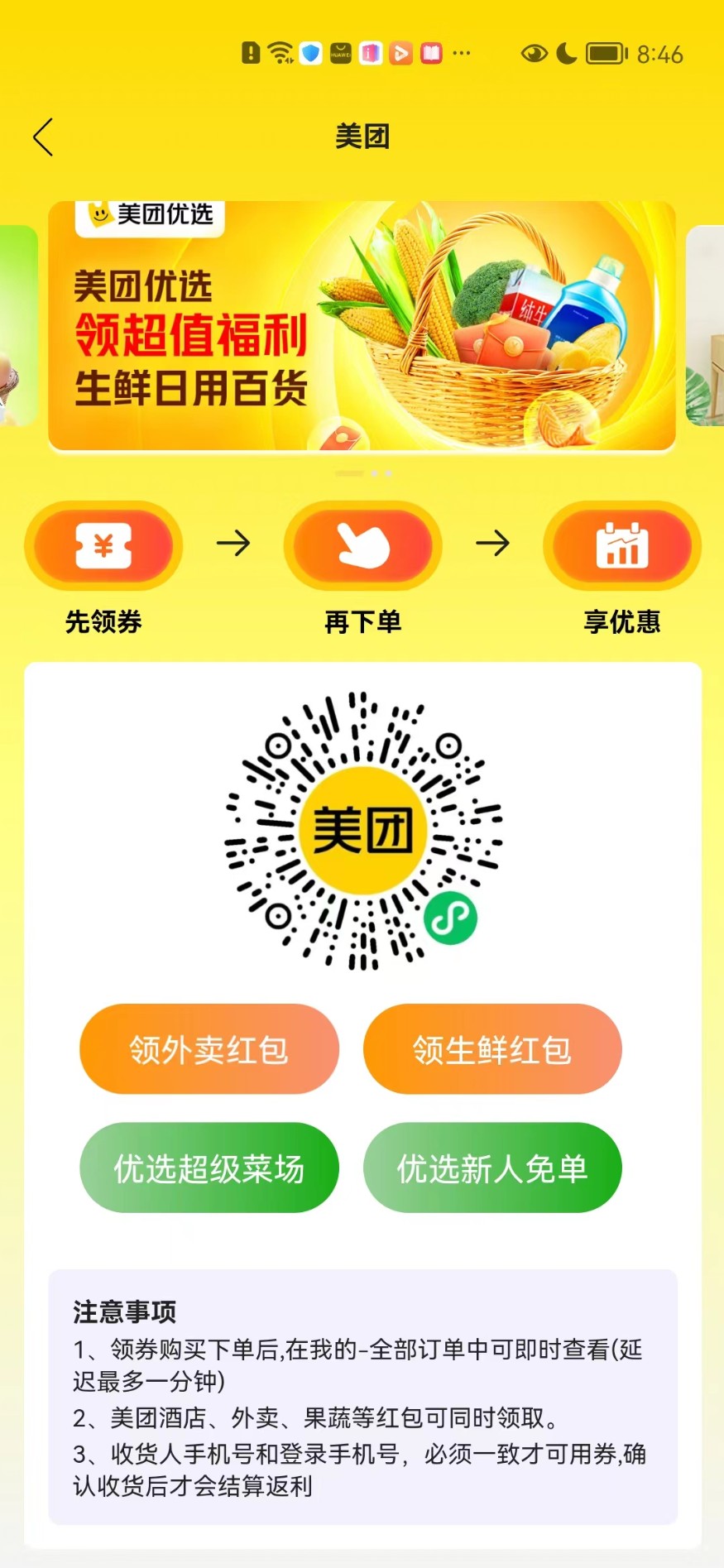The width and height of the screenshot is (724, 1568).
Task: Open 优选超级菜场
Action: [x=209, y=1168]
